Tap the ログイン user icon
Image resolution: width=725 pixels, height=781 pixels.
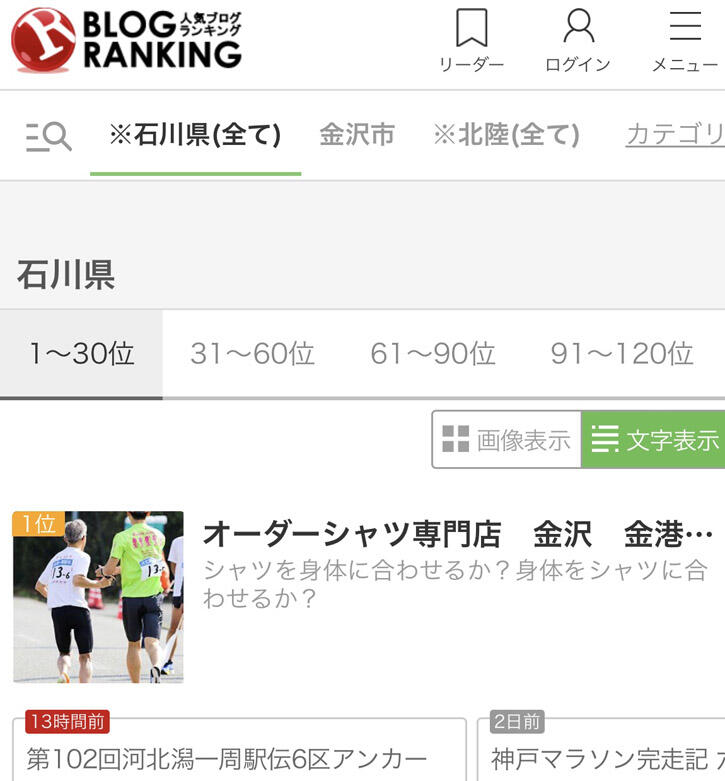tap(578, 40)
